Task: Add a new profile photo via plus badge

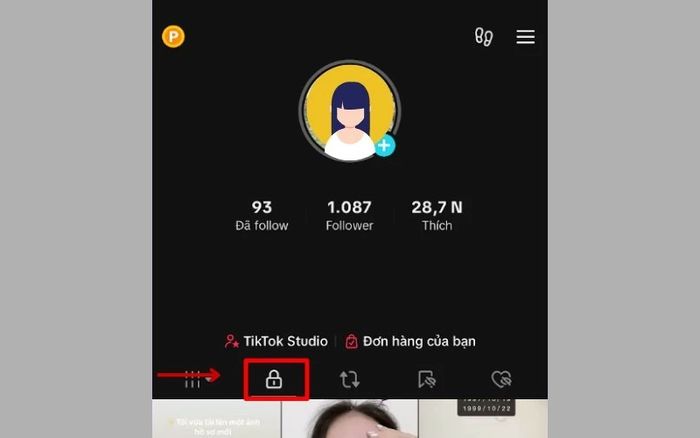Action: click(x=385, y=146)
